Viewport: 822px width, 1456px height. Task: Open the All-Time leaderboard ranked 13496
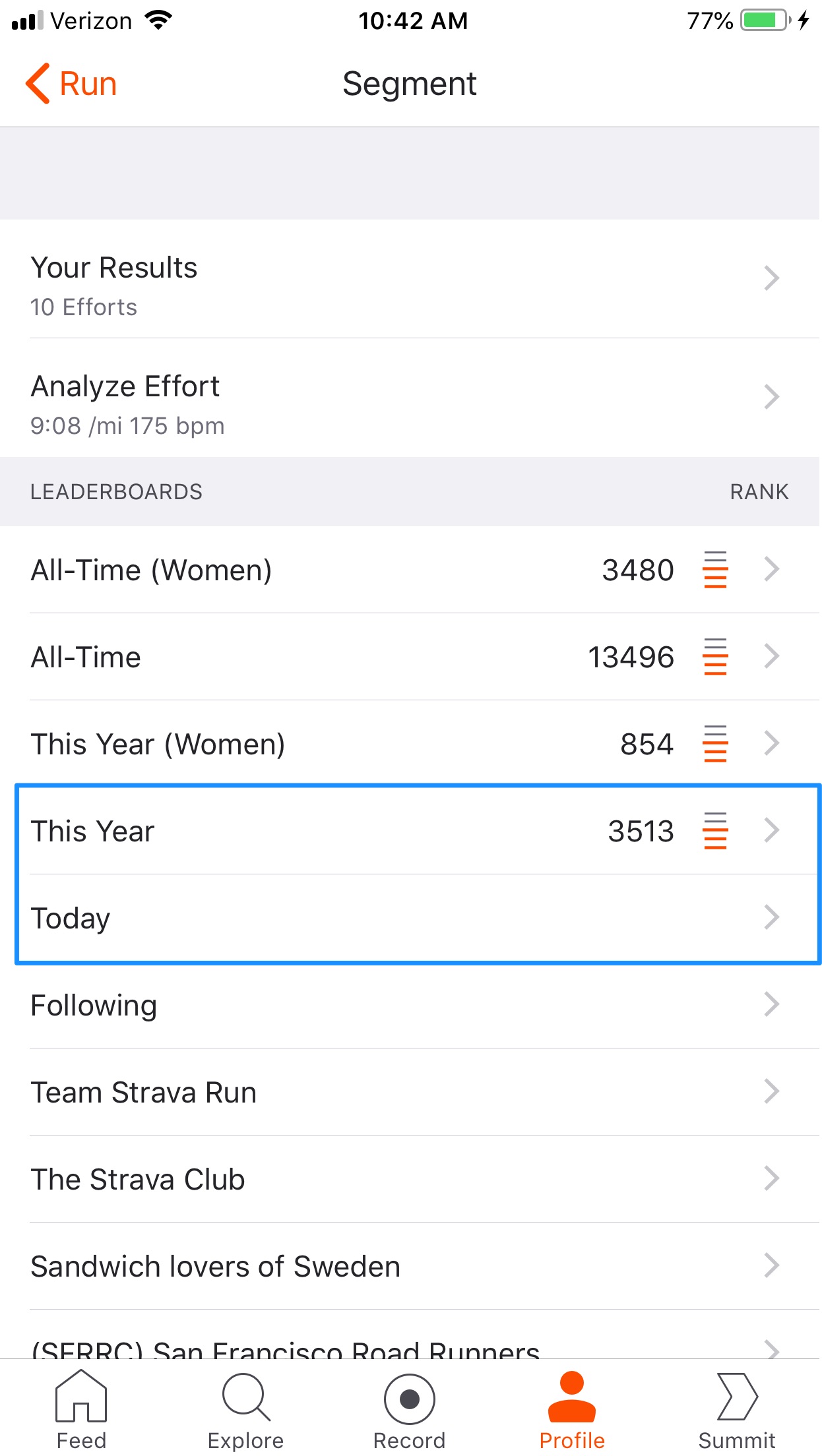410,657
